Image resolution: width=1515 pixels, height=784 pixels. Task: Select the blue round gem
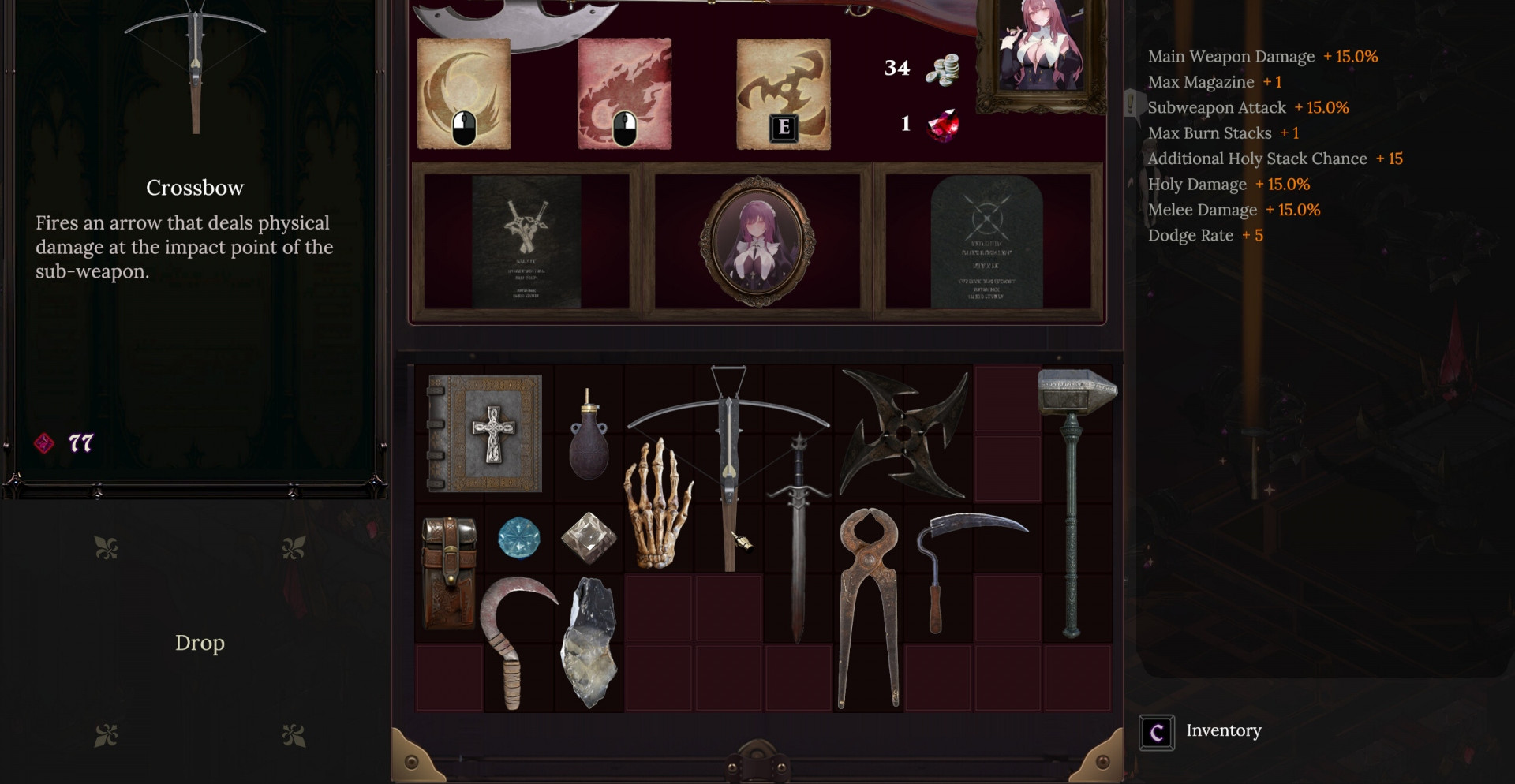coord(518,538)
